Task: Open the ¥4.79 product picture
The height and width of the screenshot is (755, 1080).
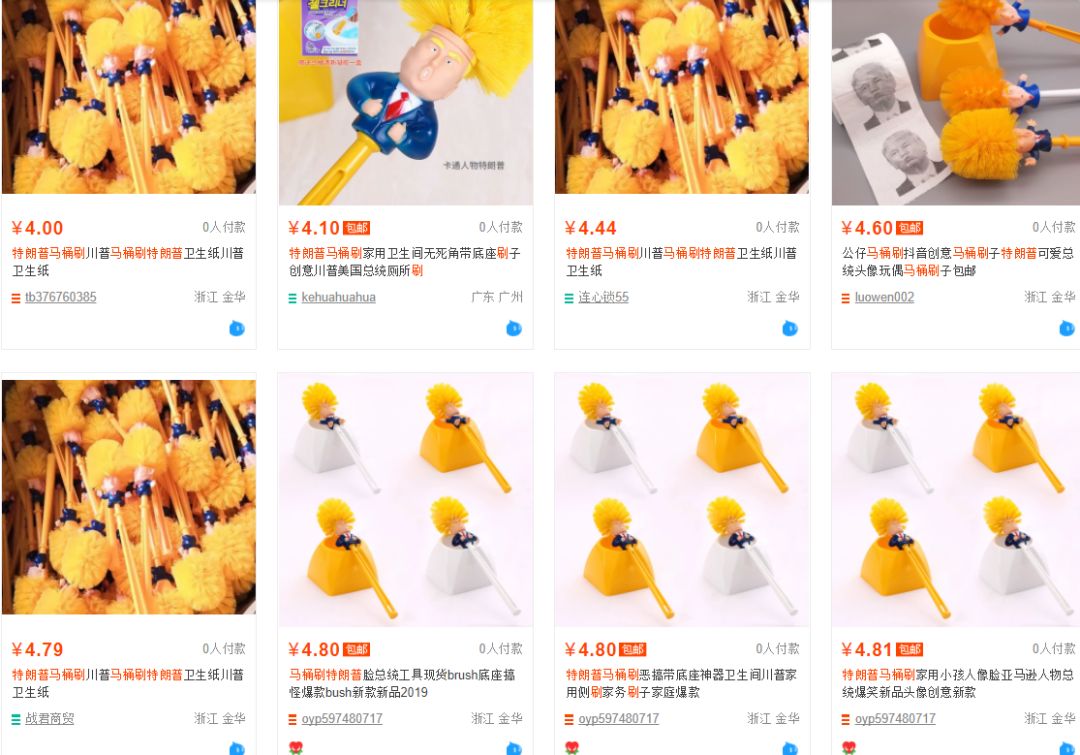Action: 128,497
